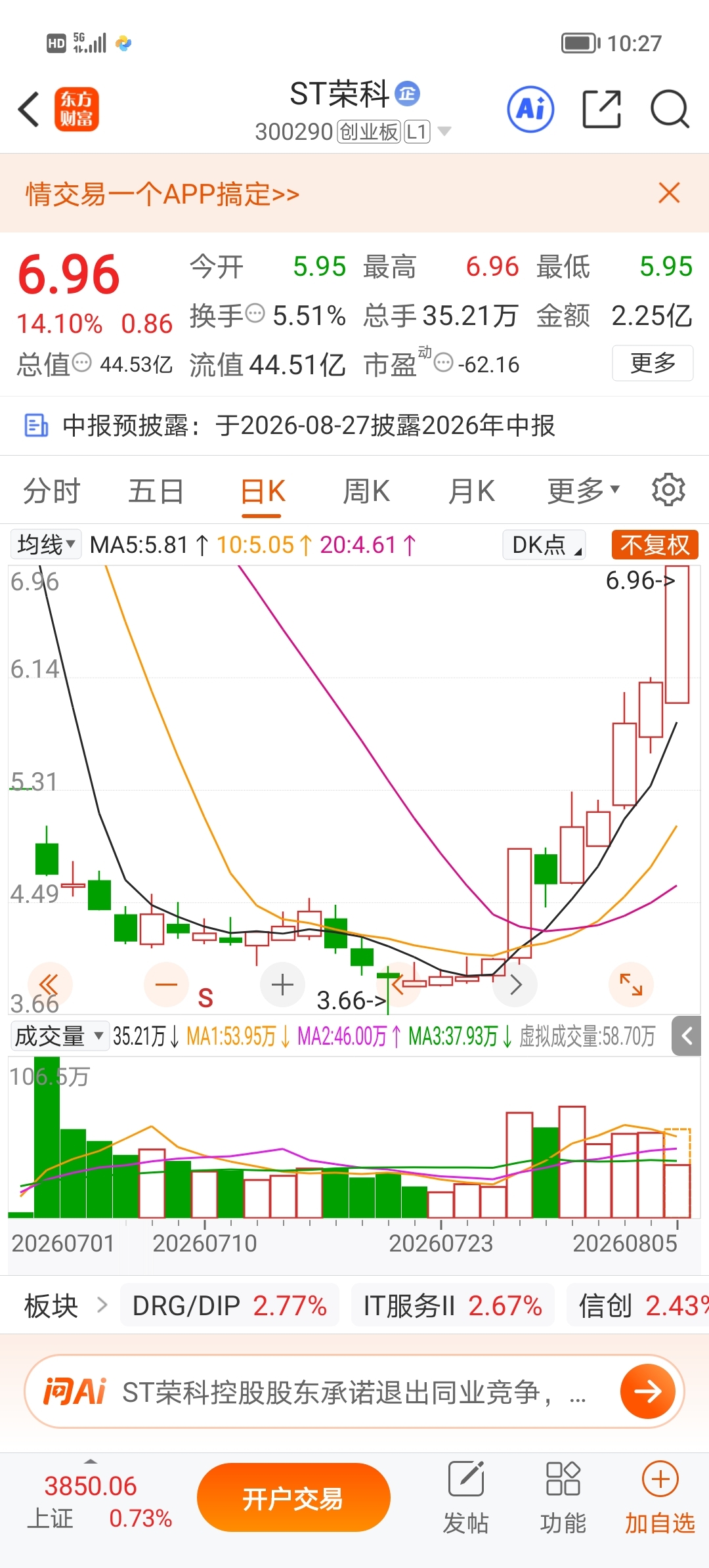Zoom in the K-line chart with plus
The image size is (709, 1568).
click(282, 984)
